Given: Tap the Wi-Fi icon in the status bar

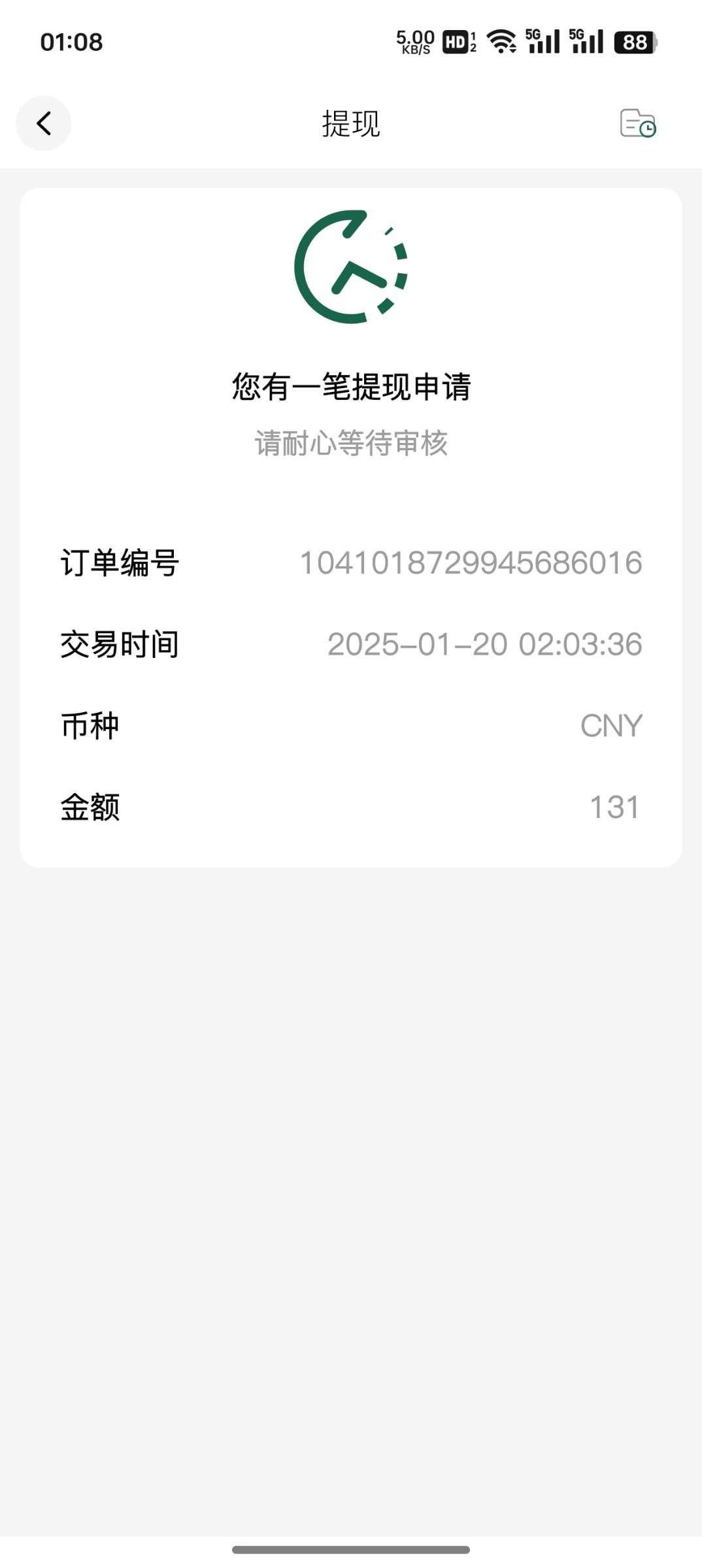Looking at the screenshot, I should (x=501, y=41).
